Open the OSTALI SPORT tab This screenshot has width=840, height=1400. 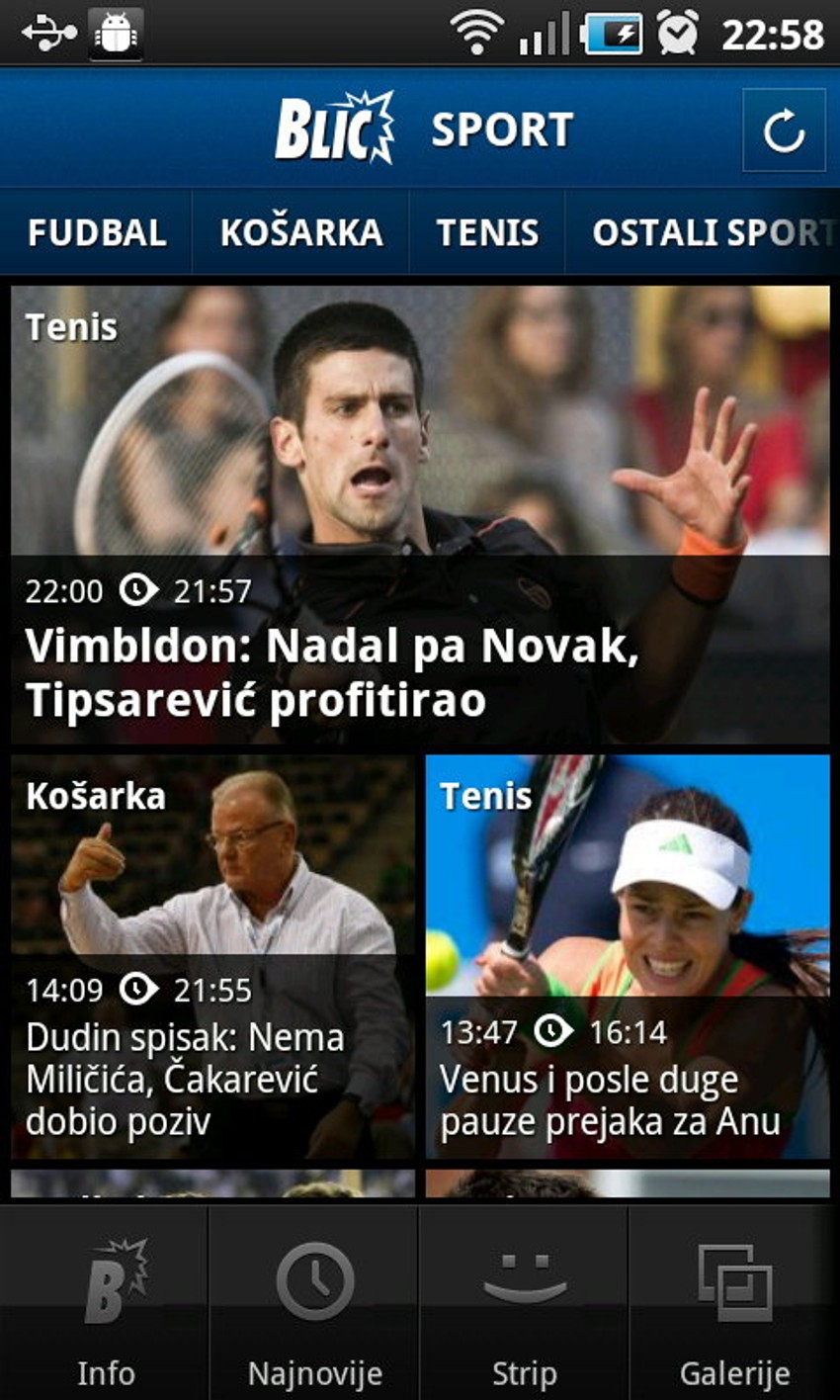705,232
